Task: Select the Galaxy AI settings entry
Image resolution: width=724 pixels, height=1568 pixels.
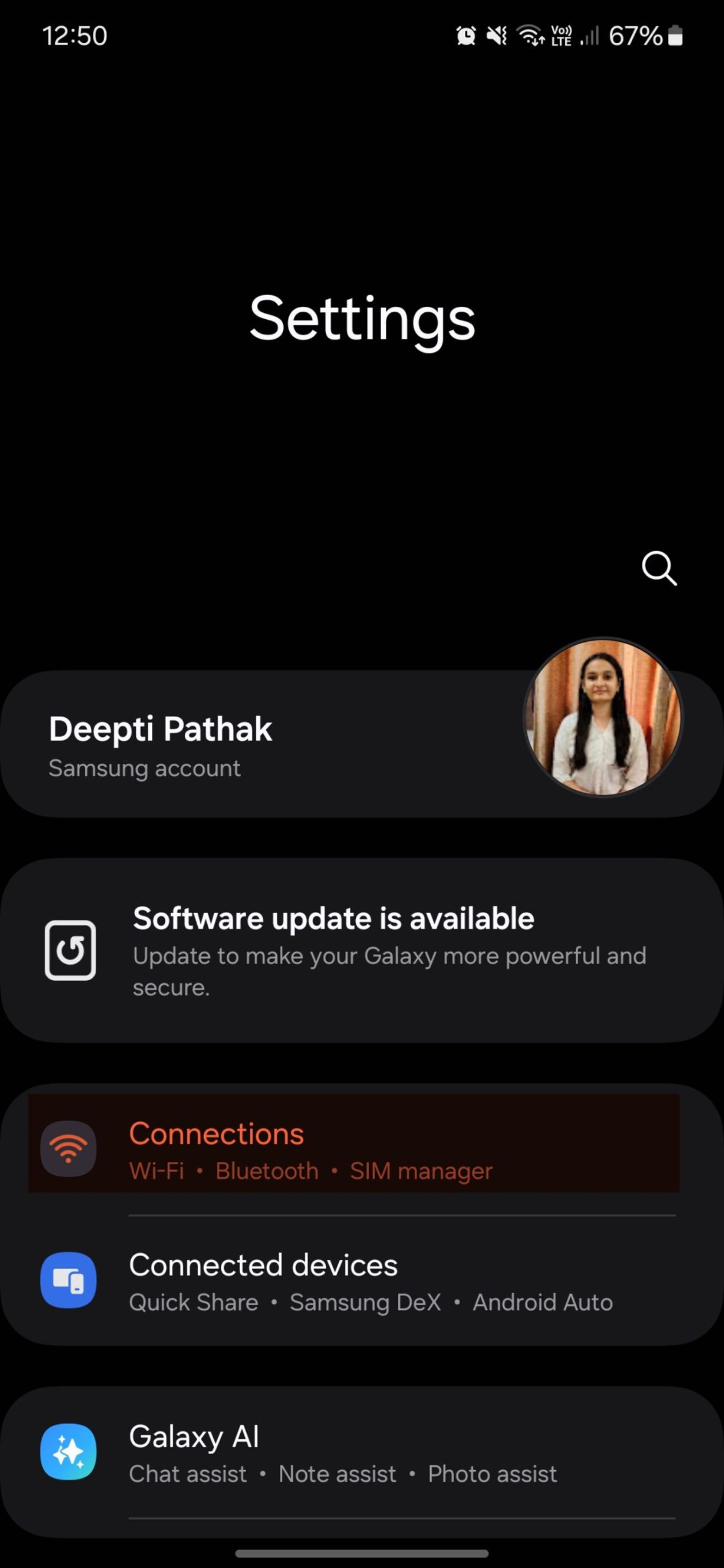Action: click(194, 1436)
